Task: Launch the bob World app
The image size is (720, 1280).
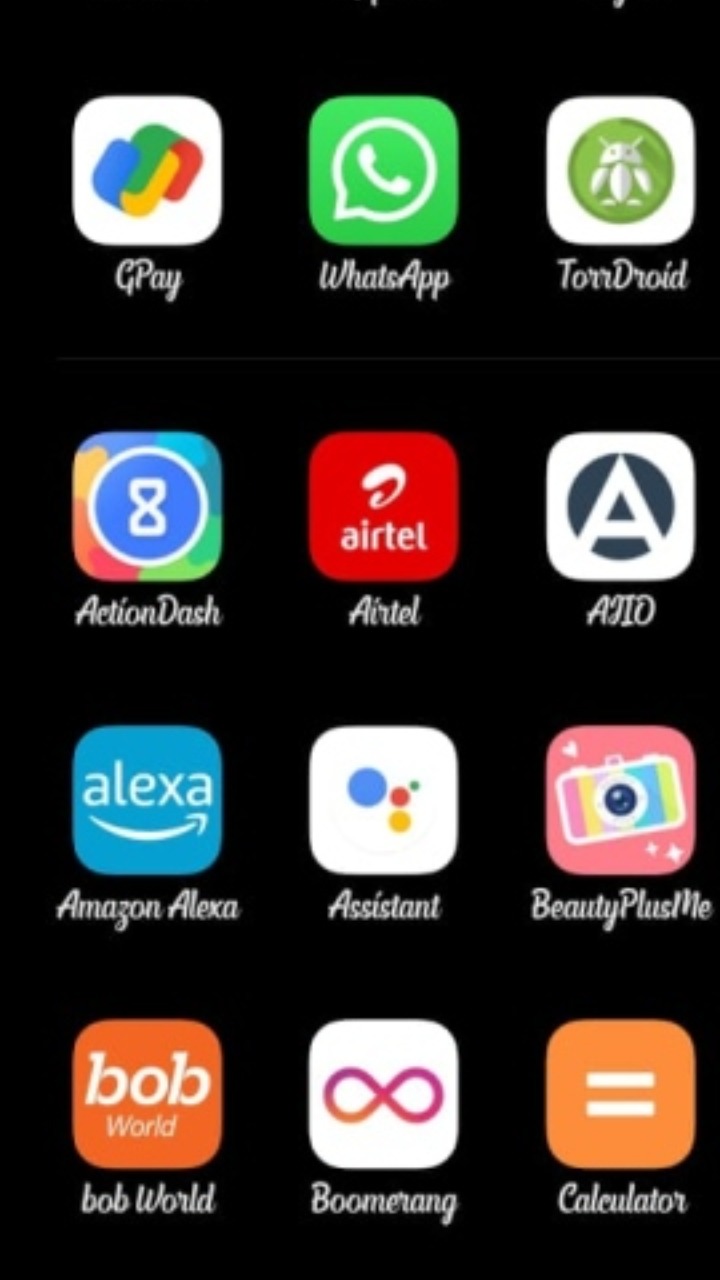Action: [x=147, y=1094]
